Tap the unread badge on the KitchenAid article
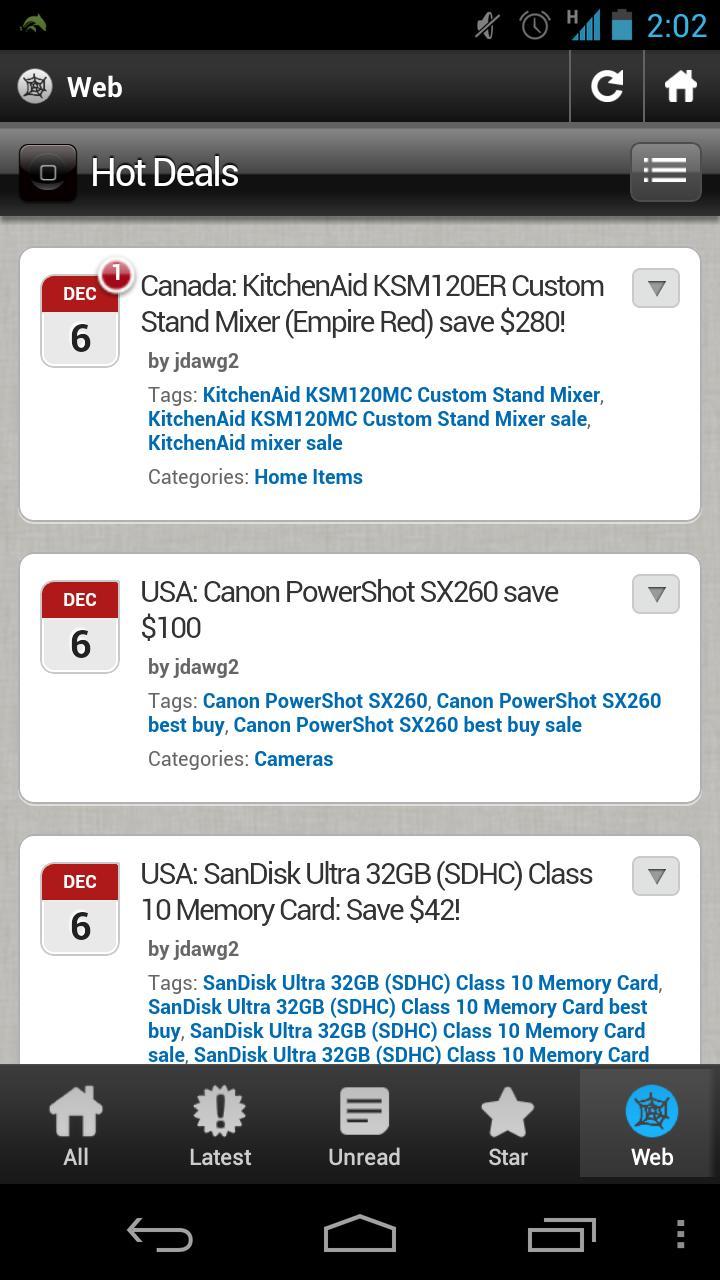 coord(115,272)
